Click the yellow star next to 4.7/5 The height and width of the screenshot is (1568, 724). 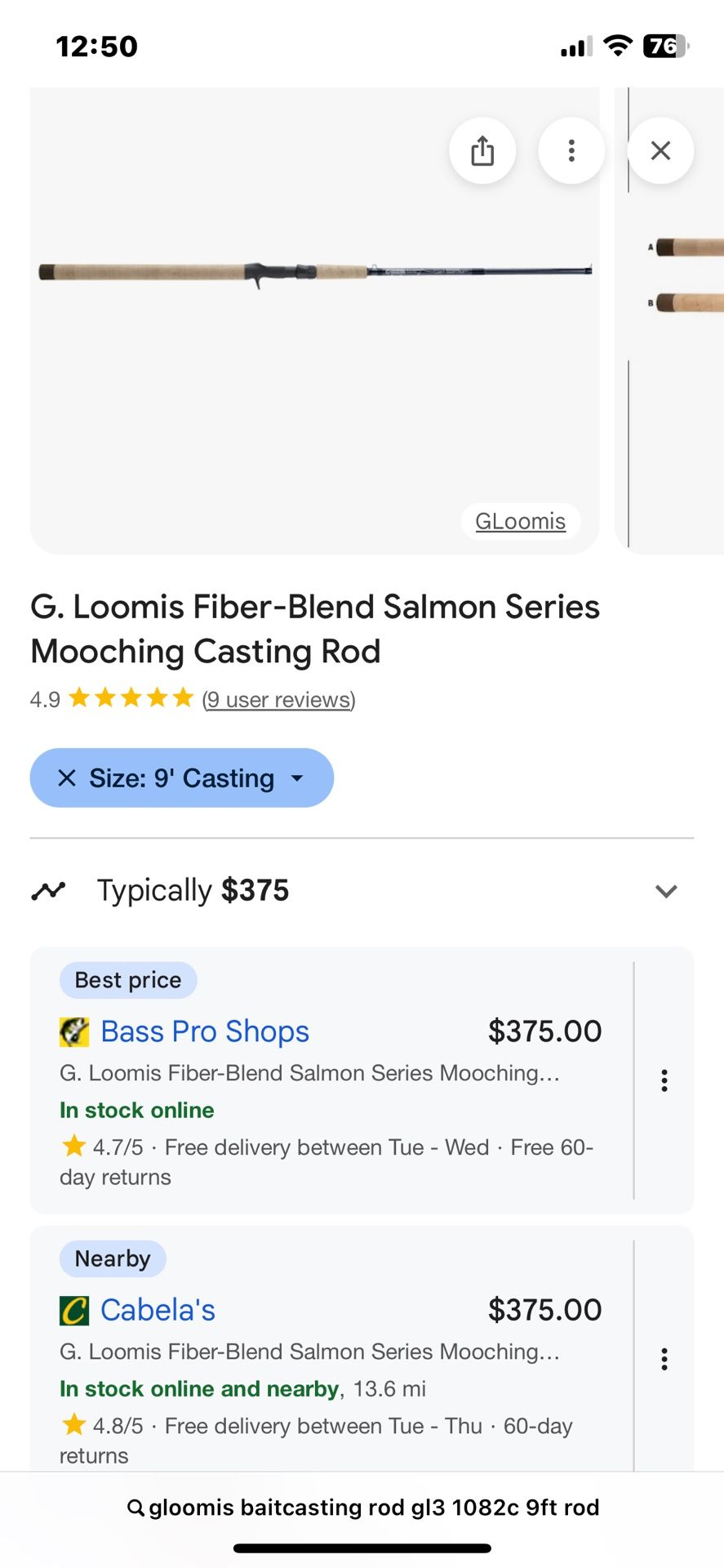(74, 1147)
